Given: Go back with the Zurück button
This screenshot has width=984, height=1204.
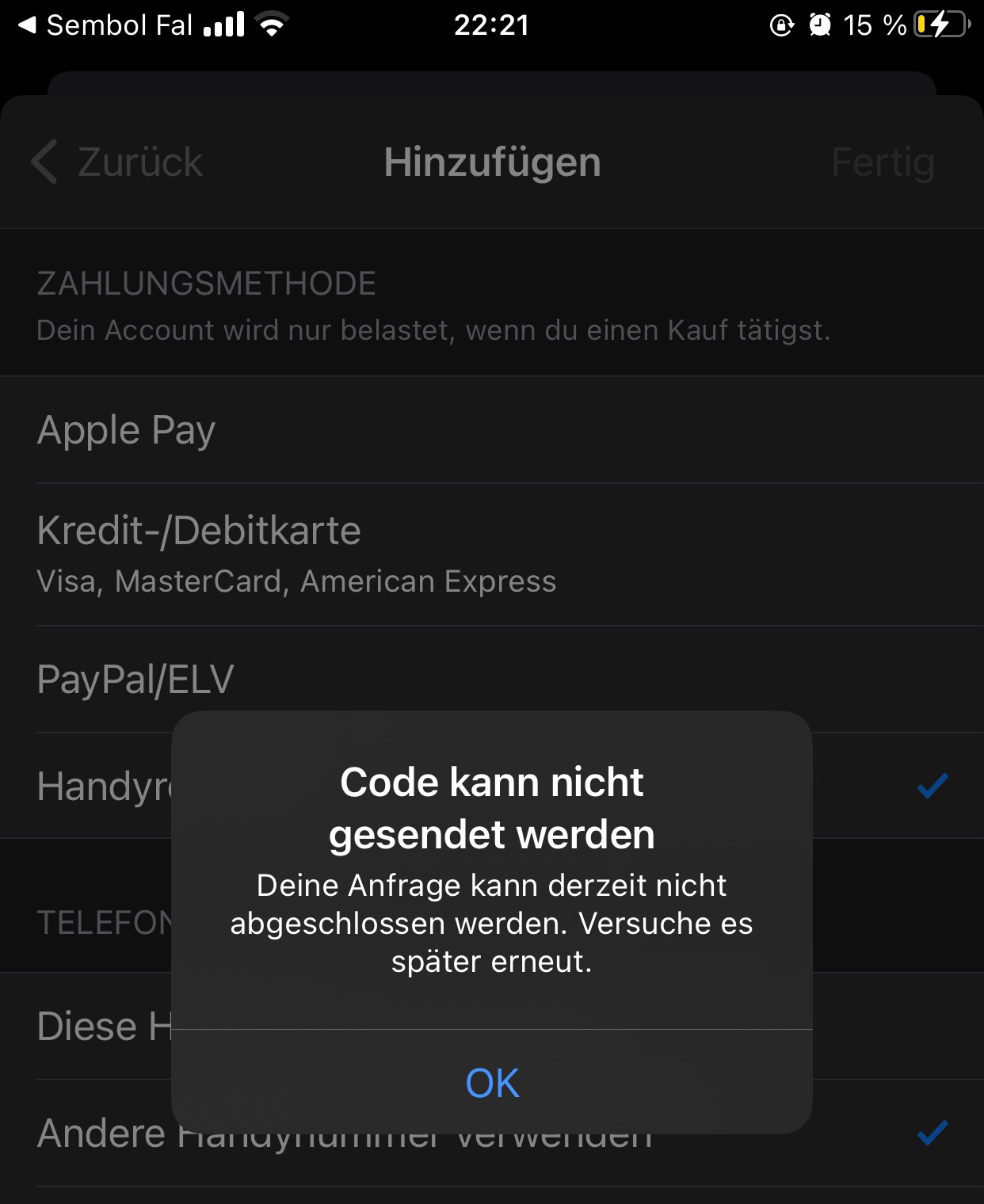Looking at the screenshot, I should [x=117, y=162].
